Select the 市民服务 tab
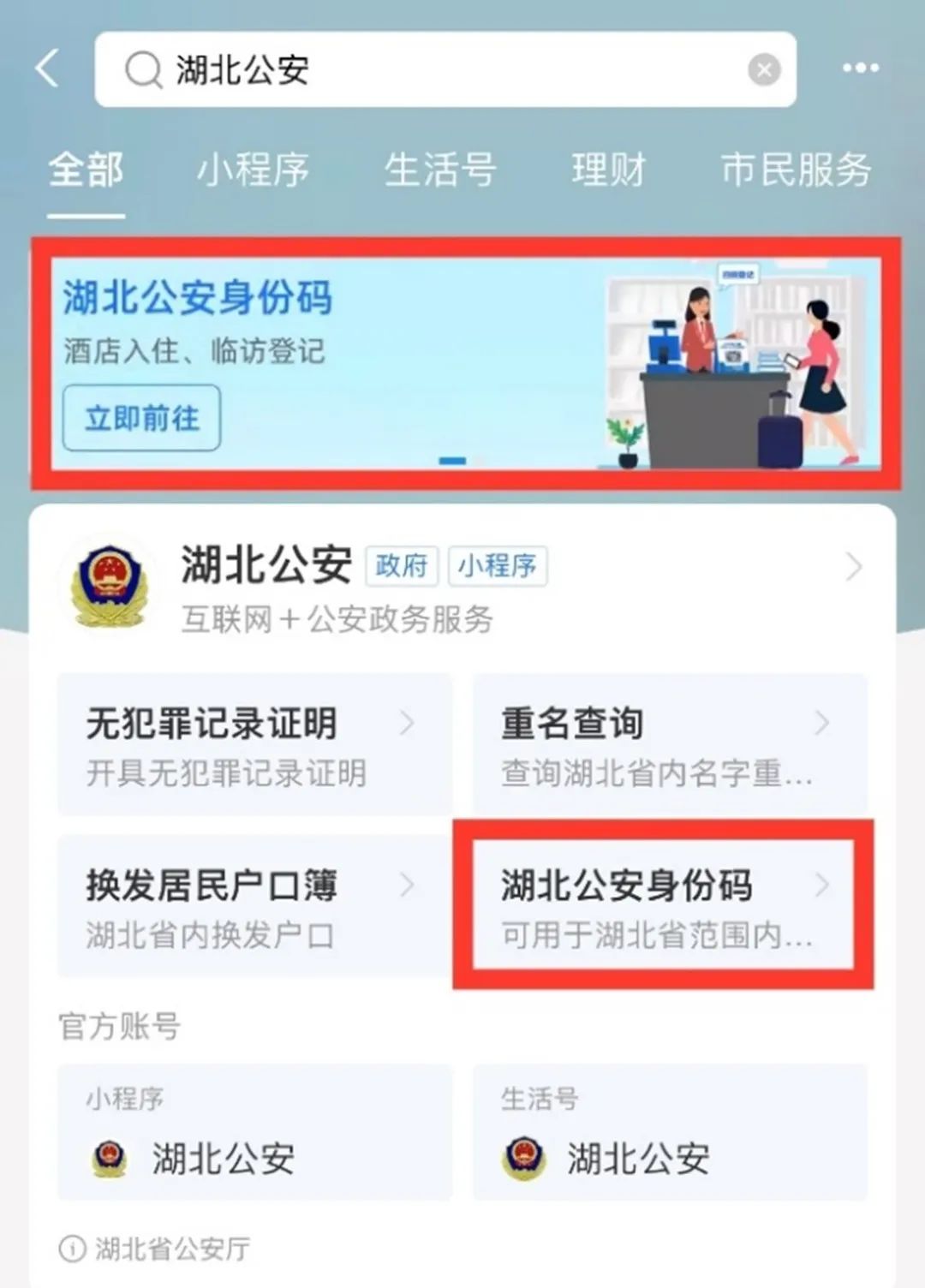Image resolution: width=925 pixels, height=1288 pixels. pos(796,170)
